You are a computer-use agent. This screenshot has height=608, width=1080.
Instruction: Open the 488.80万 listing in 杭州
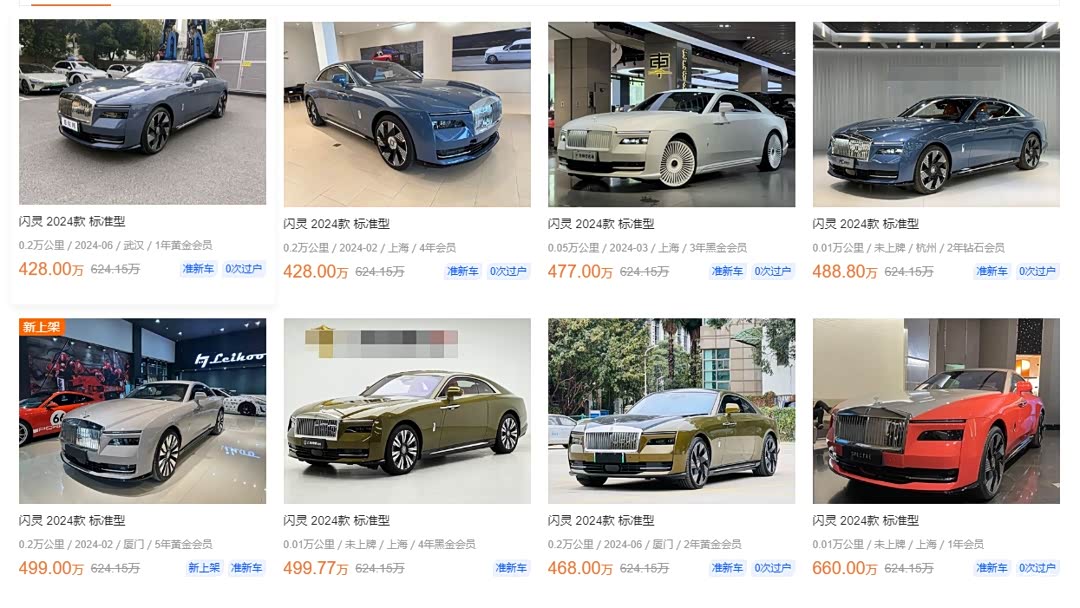click(936, 114)
